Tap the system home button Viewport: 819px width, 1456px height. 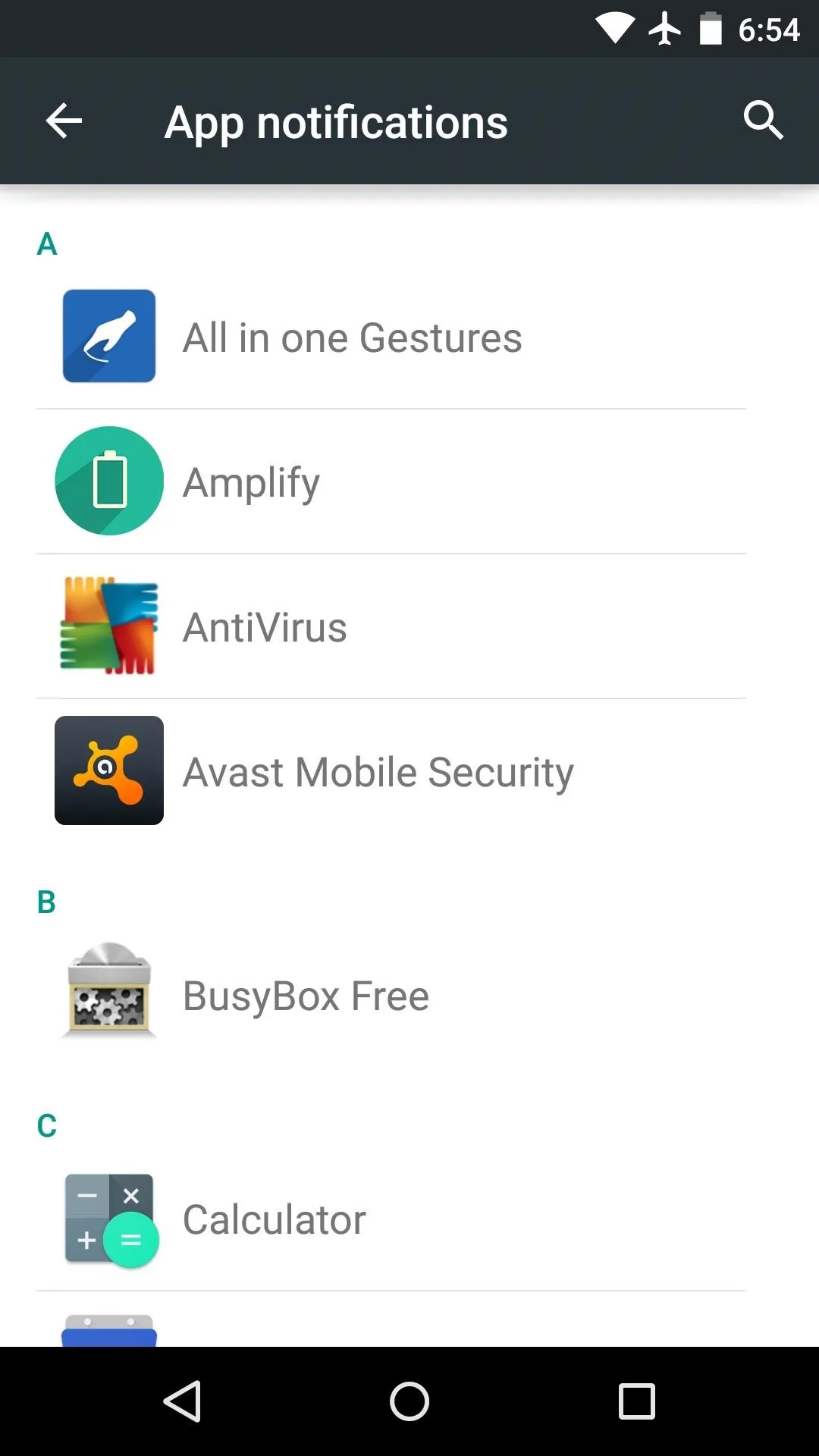tap(409, 1401)
